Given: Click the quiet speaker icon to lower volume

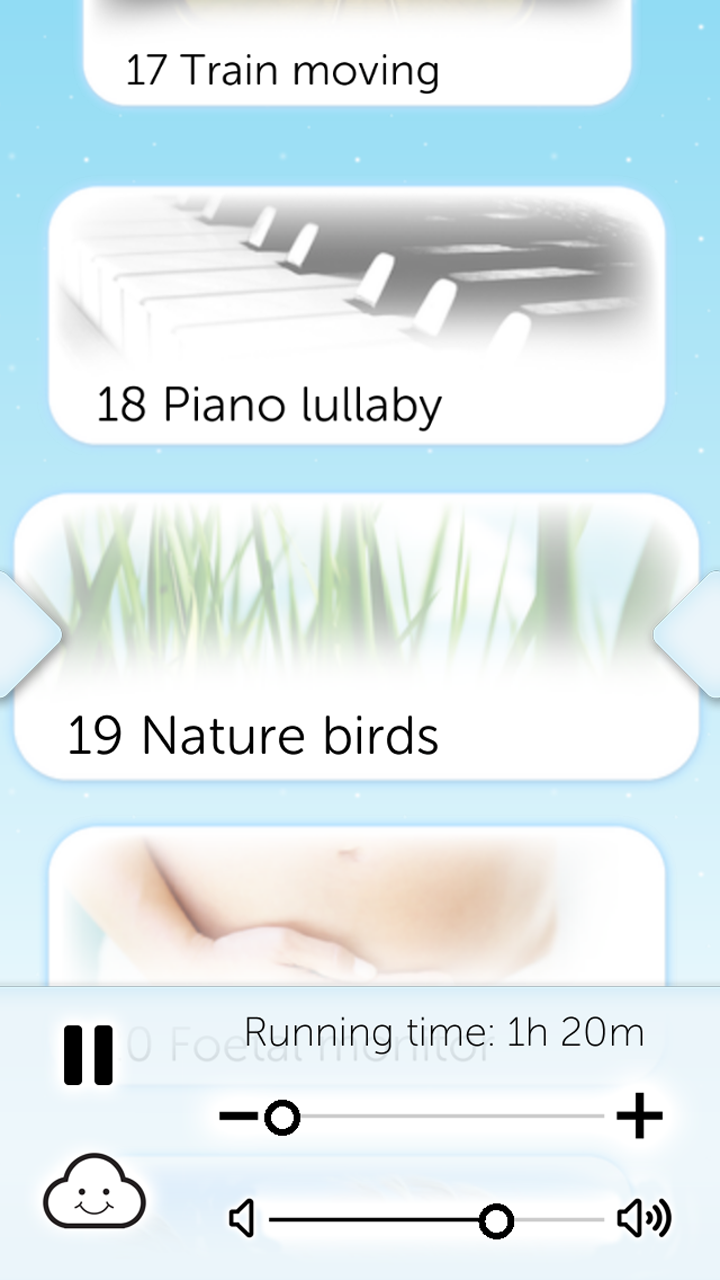Looking at the screenshot, I should (x=242, y=1218).
